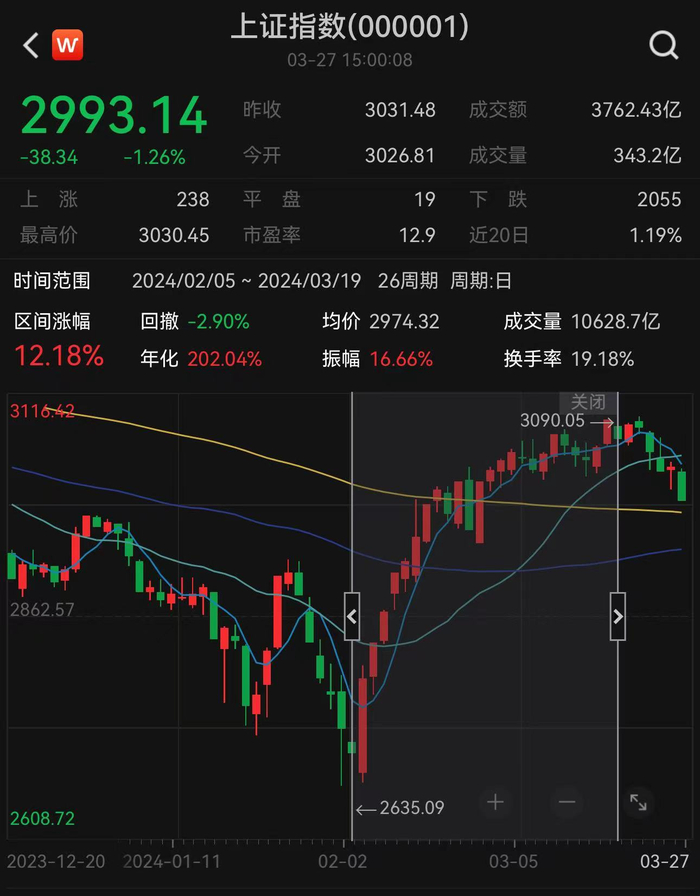Tap the right range selector handle
Viewport: 700px width, 896px height.
618,617
